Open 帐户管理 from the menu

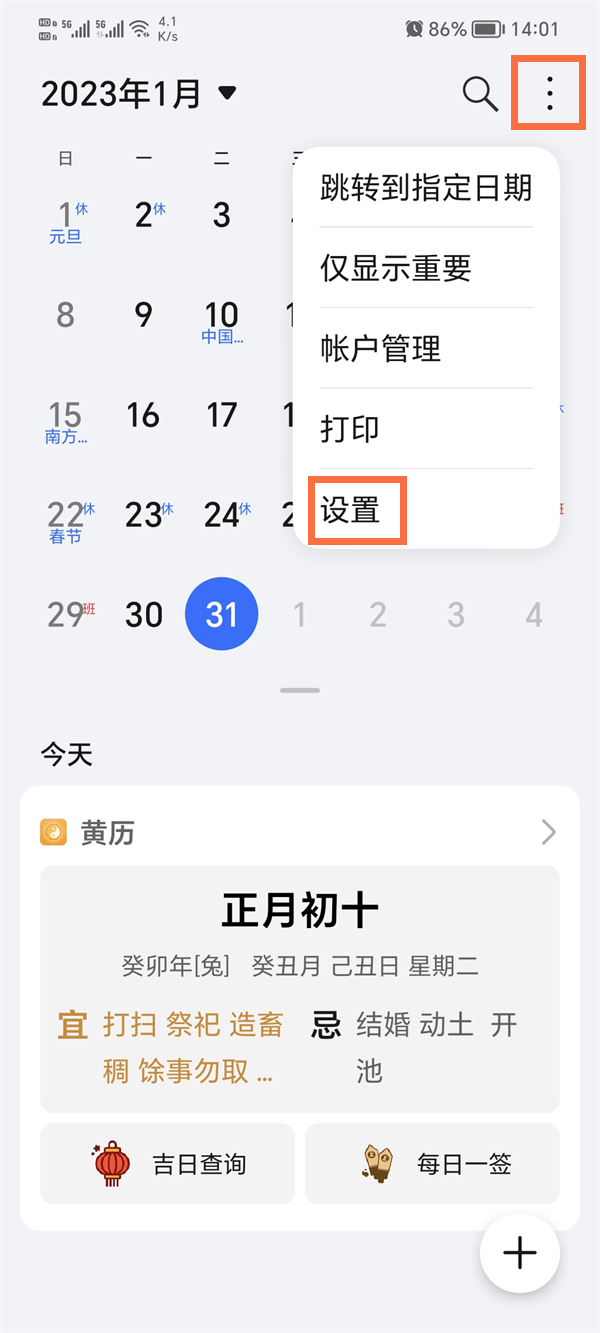point(381,348)
